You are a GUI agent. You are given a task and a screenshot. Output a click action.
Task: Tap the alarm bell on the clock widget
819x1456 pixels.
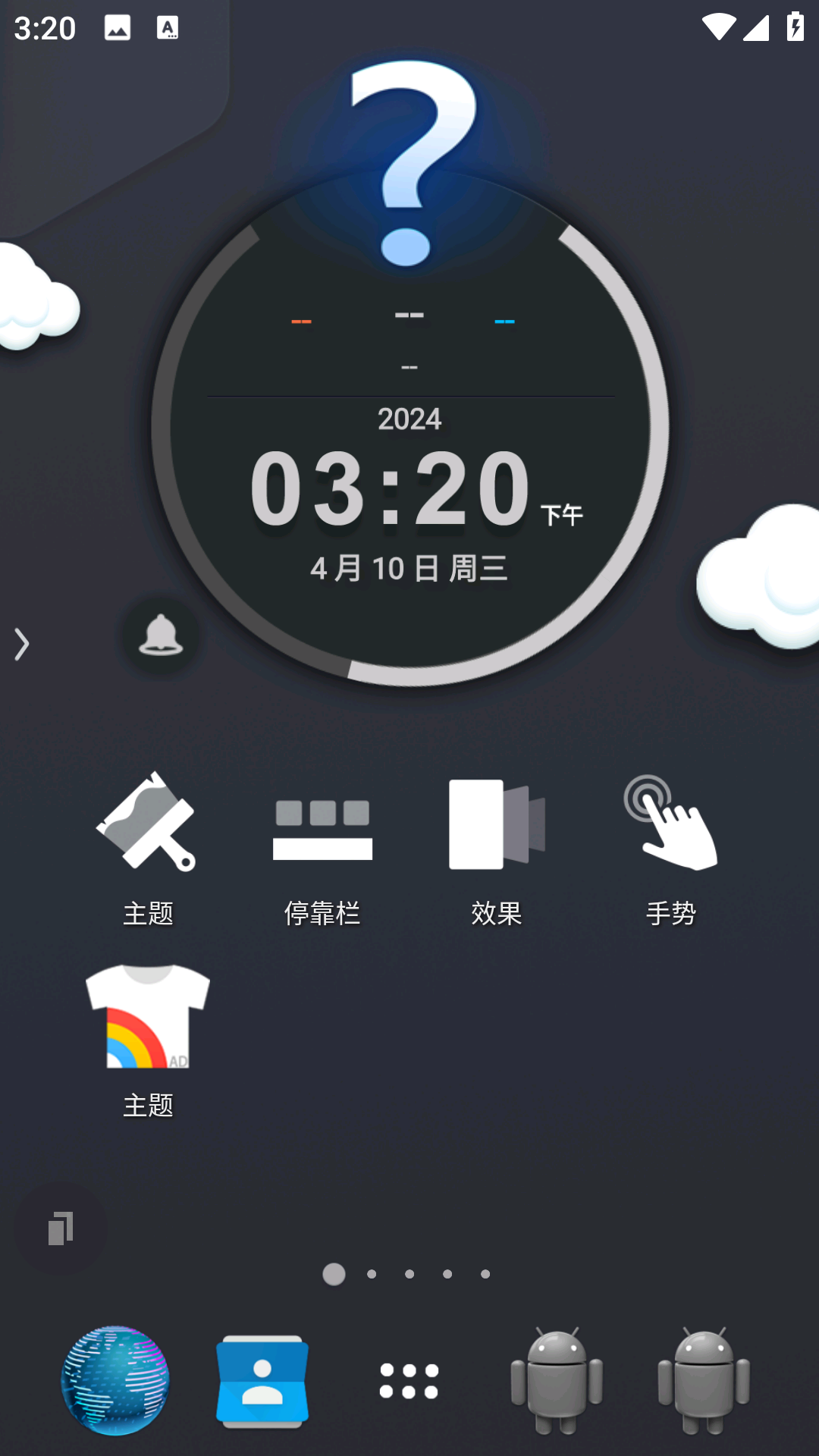tap(161, 635)
